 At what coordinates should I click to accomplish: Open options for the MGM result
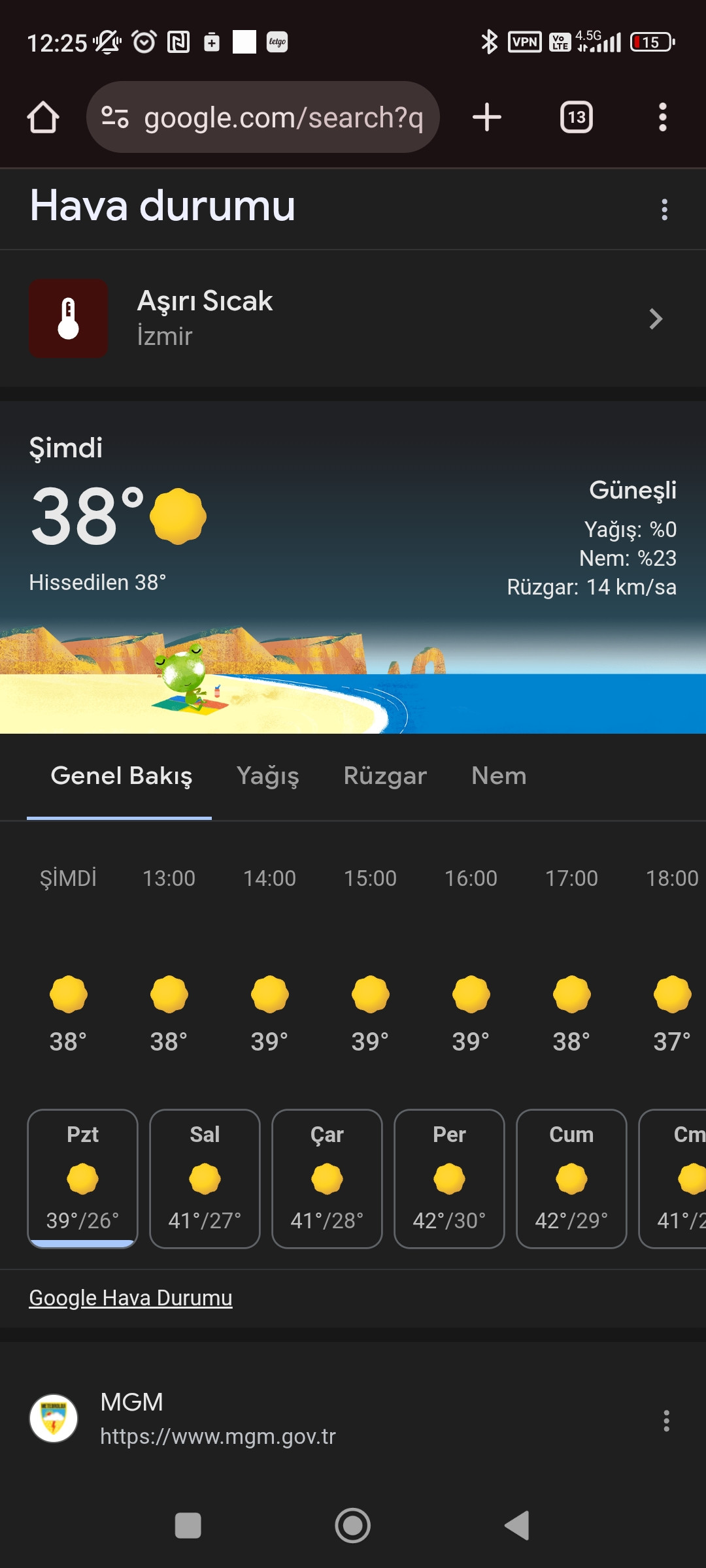tap(666, 1420)
